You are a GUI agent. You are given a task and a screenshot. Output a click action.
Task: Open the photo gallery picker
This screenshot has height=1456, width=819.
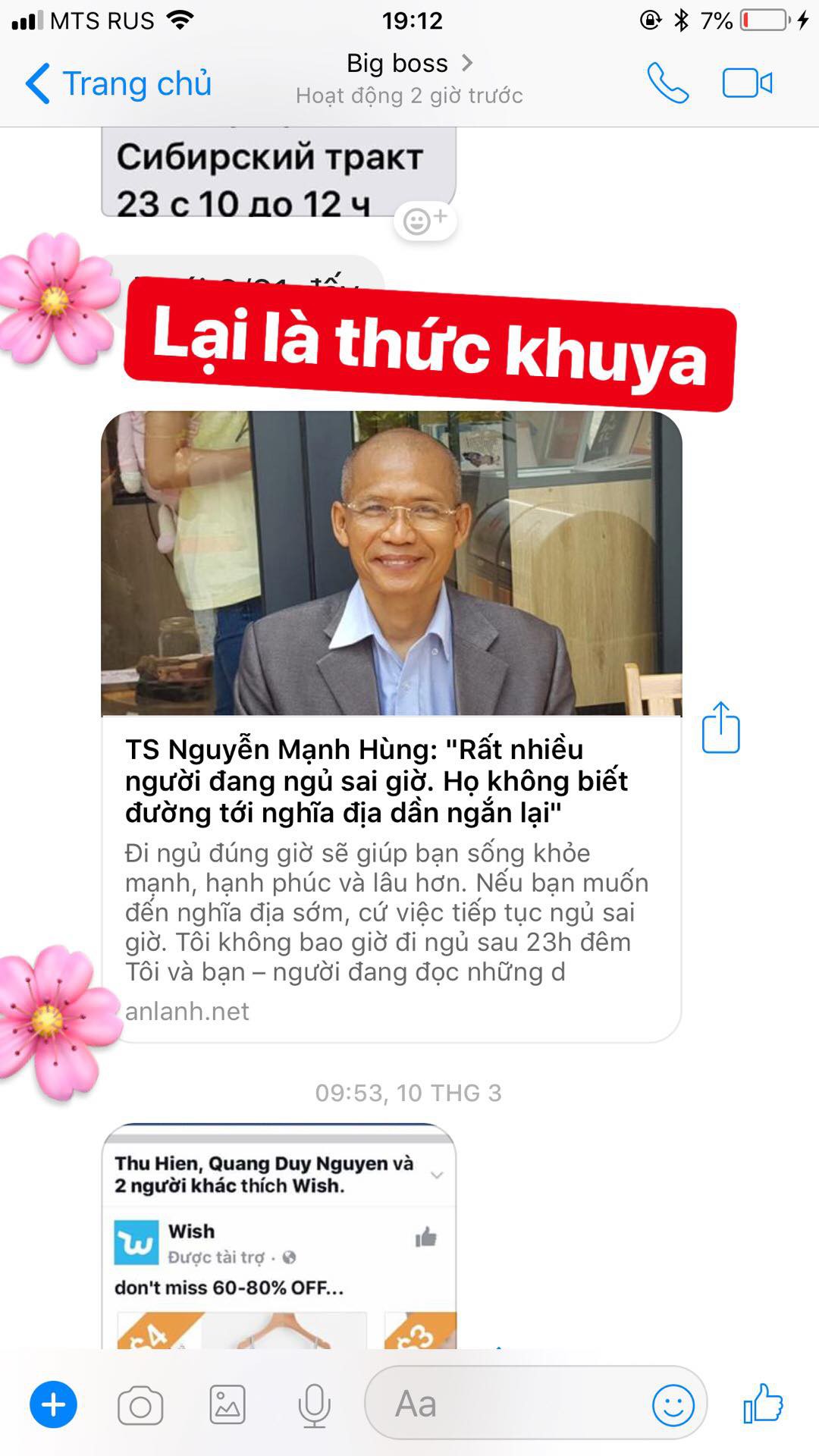(227, 1404)
